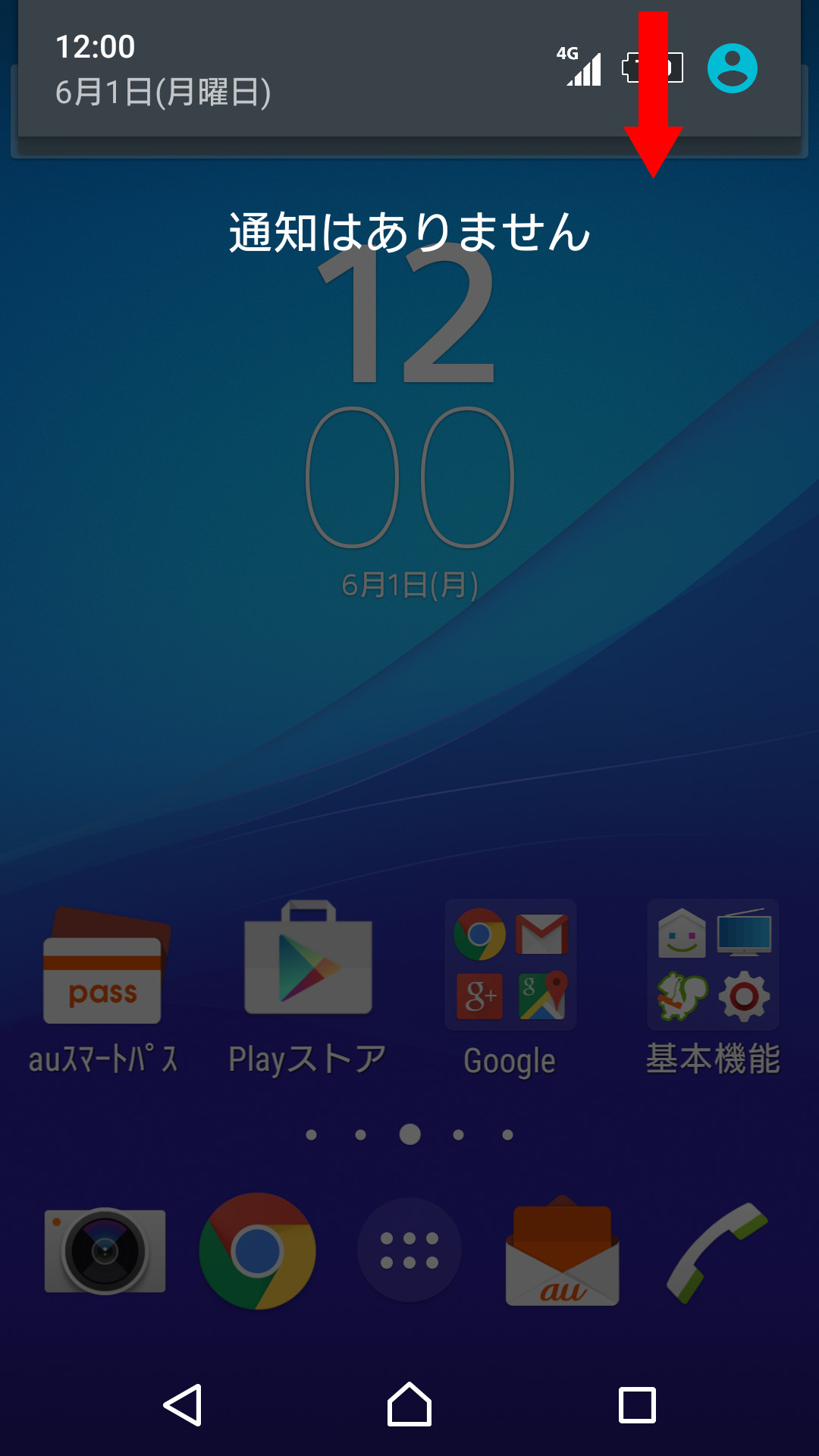Image resolution: width=819 pixels, height=1456 pixels.
Task: Tap the back navigation button
Action: [183, 1405]
